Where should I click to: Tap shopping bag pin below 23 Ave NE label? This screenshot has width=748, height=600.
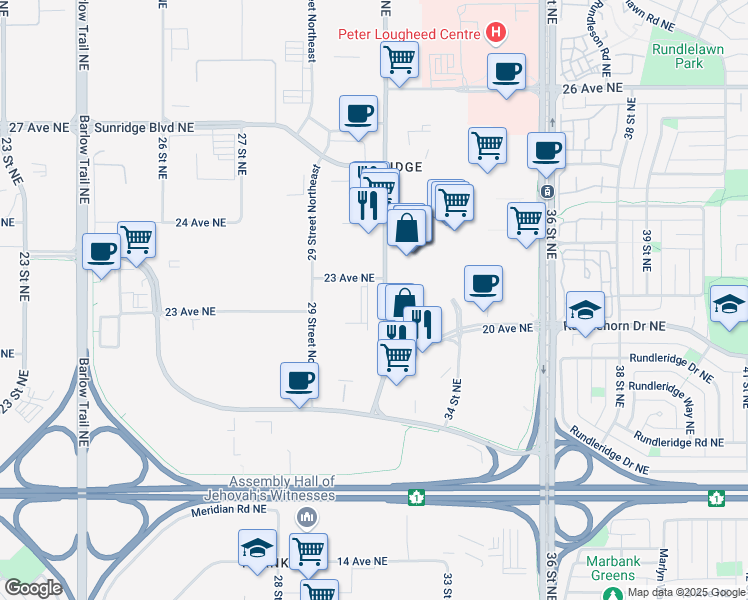coord(404,303)
